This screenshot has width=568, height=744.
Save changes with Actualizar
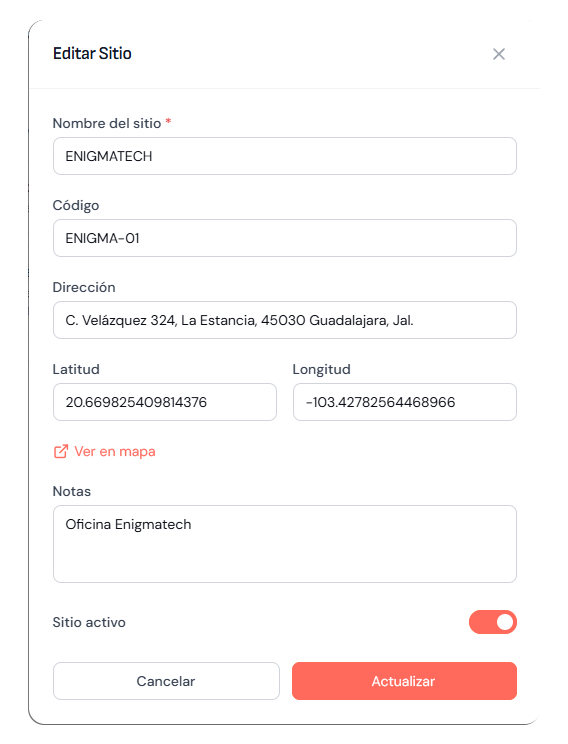(x=404, y=681)
